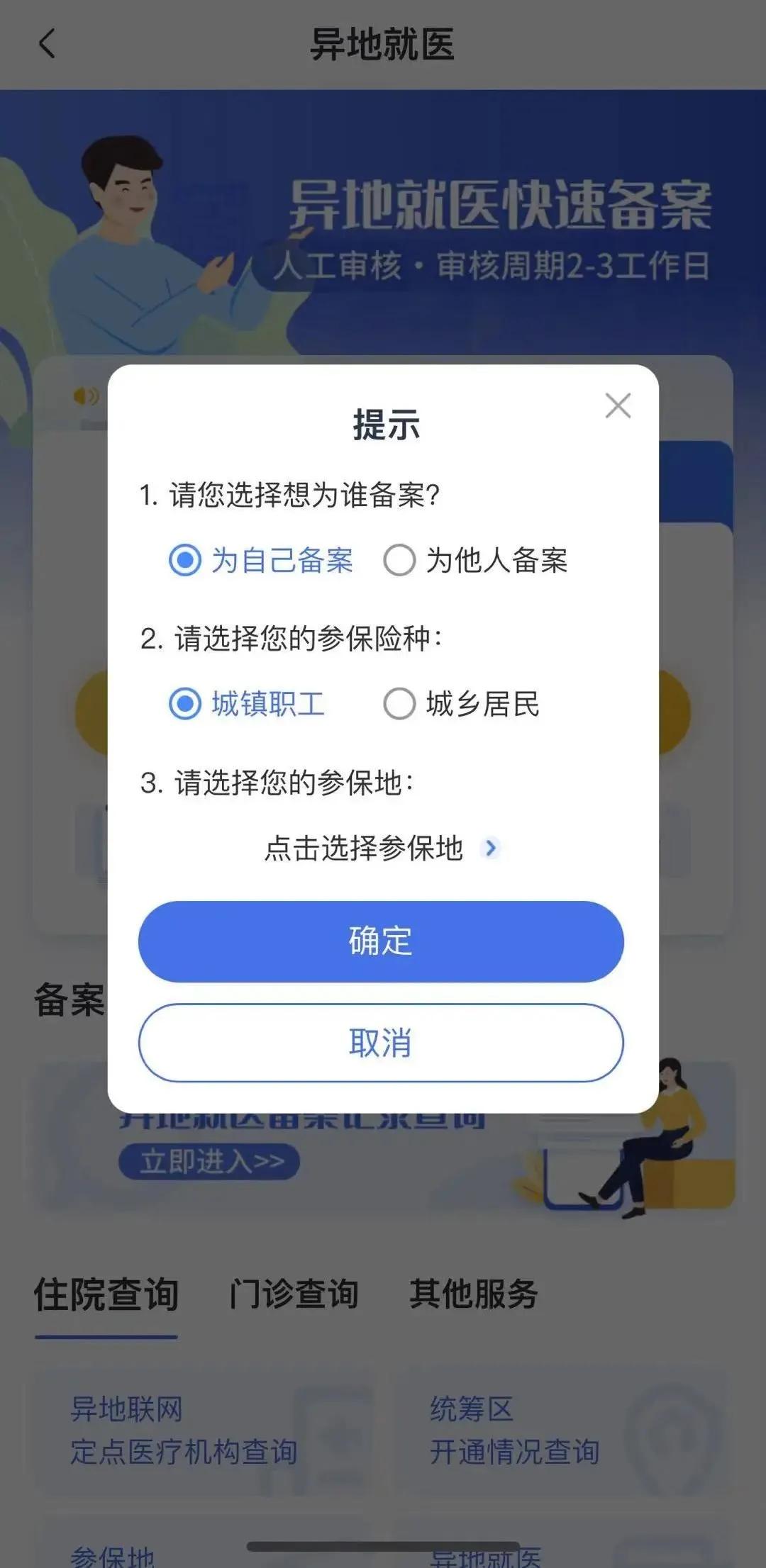The height and width of the screenshot is (1568, 766).
Task: Keep 为自己备案 selected
Action: click(x=184, y=561)
